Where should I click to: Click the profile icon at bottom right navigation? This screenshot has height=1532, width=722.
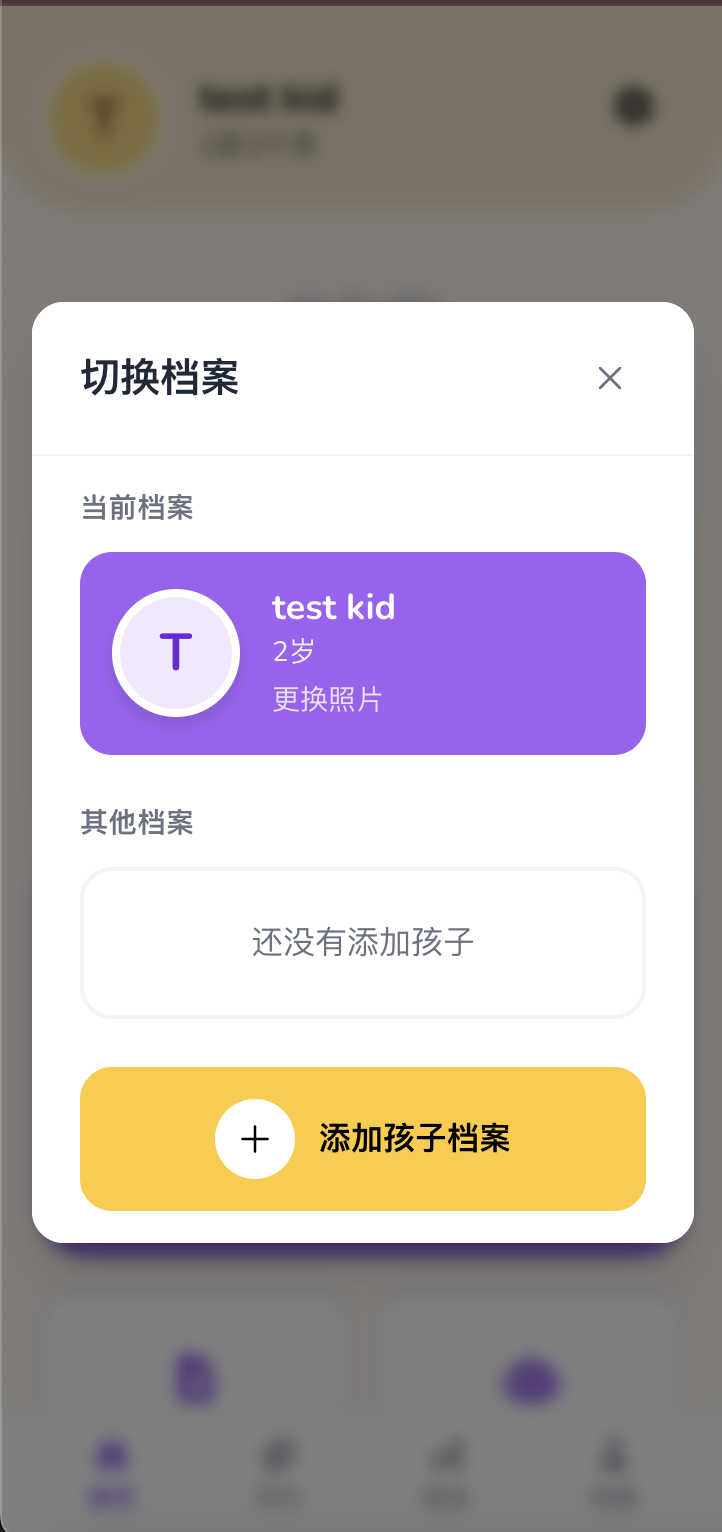click(612, 1462)
